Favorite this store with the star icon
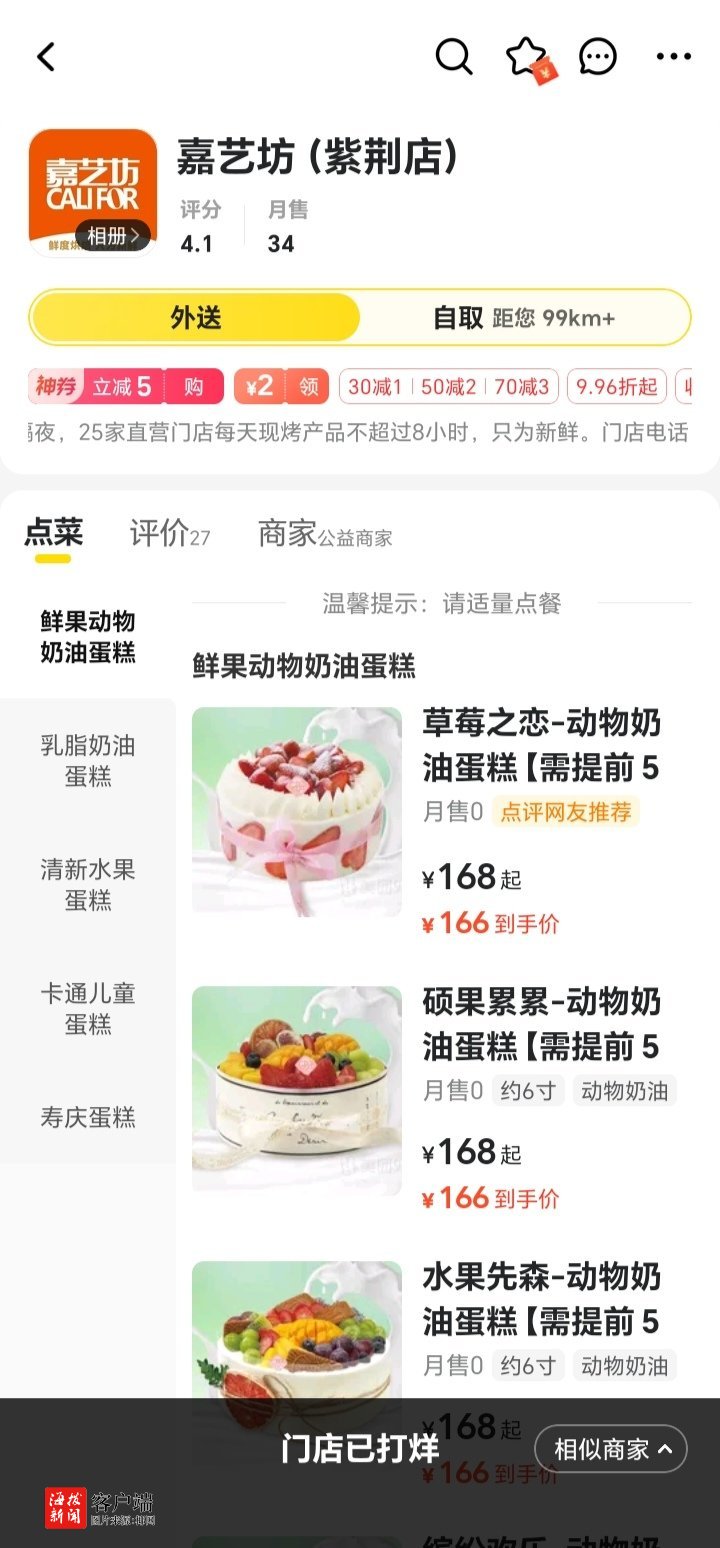The image size is (720, 1548). (526, 57)
